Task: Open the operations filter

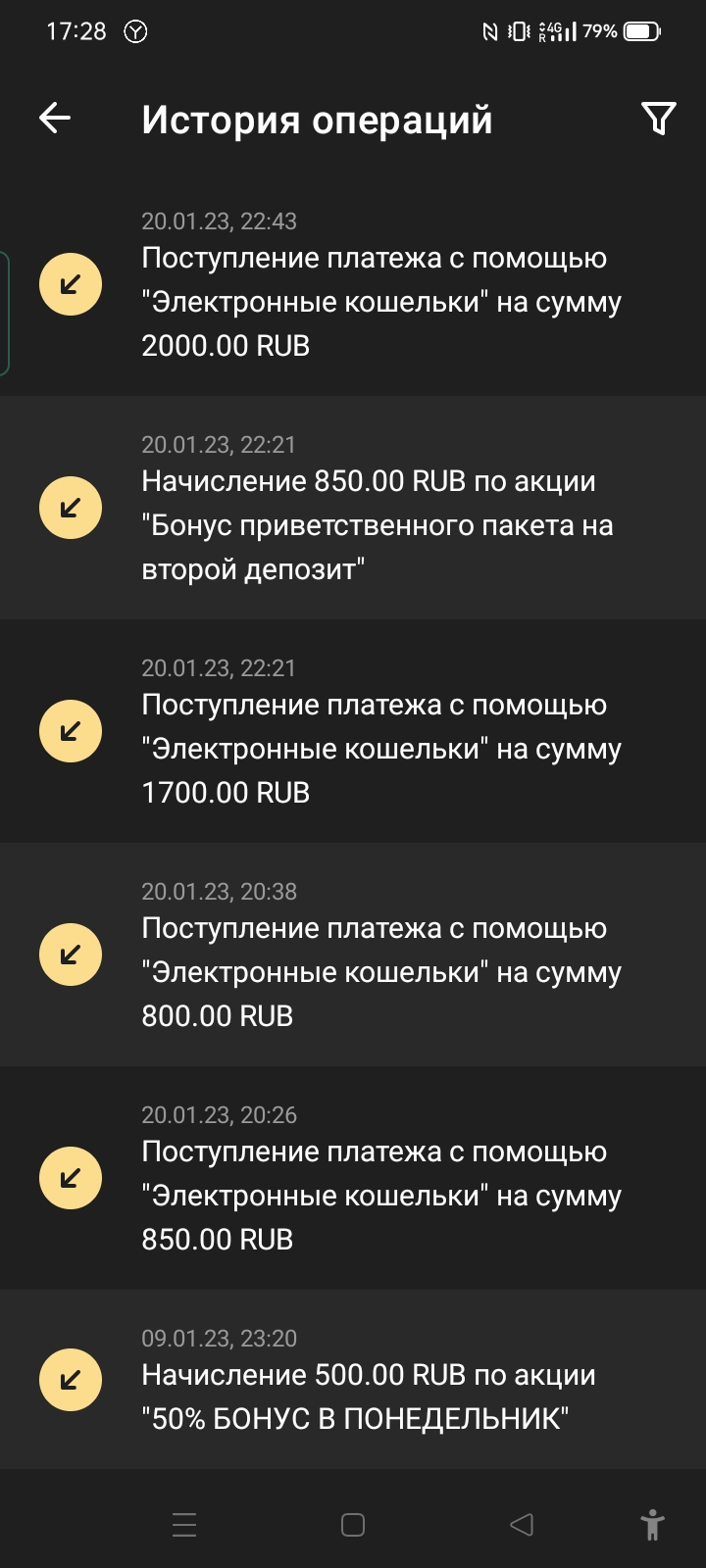Action: (658, 119)
